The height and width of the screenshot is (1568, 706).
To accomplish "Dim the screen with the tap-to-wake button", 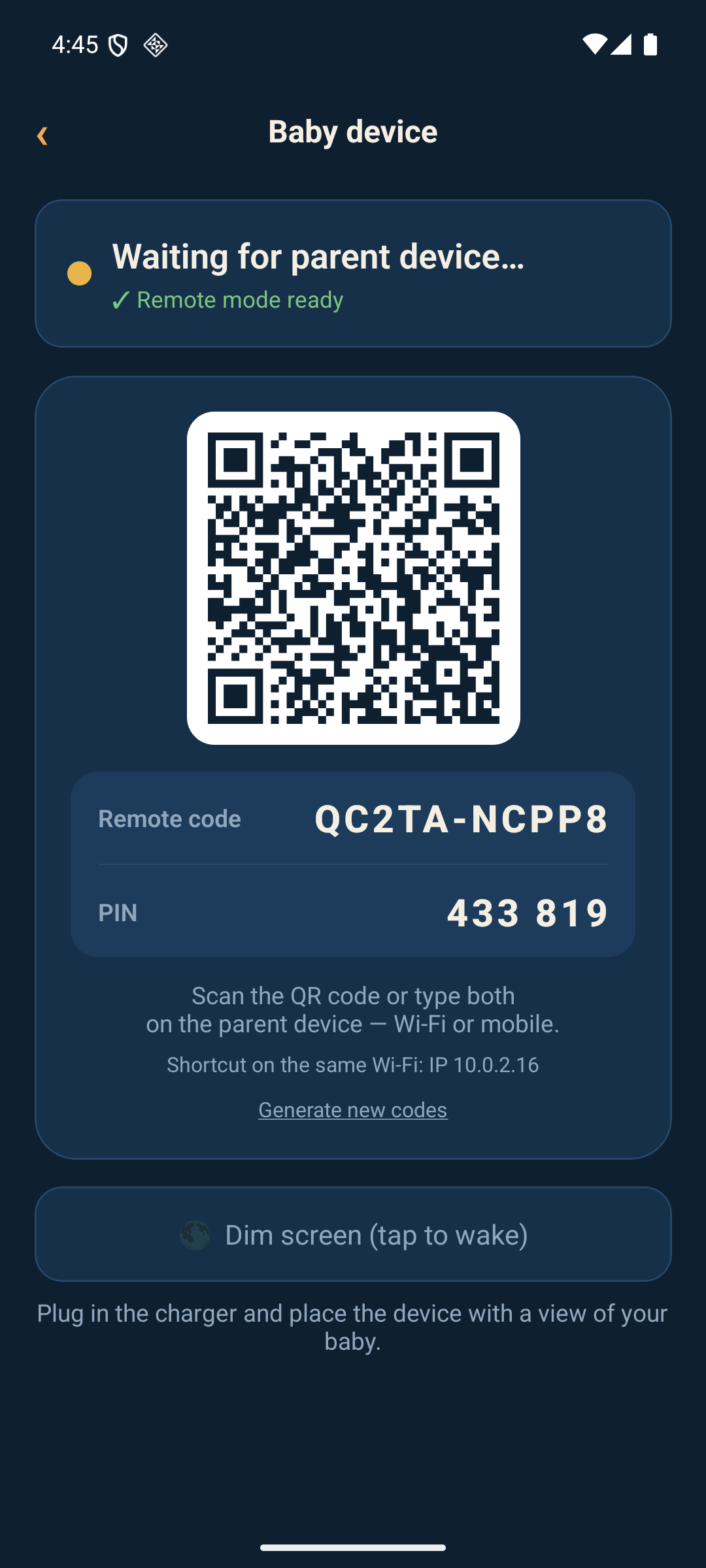I will [x=353, y=1234].
